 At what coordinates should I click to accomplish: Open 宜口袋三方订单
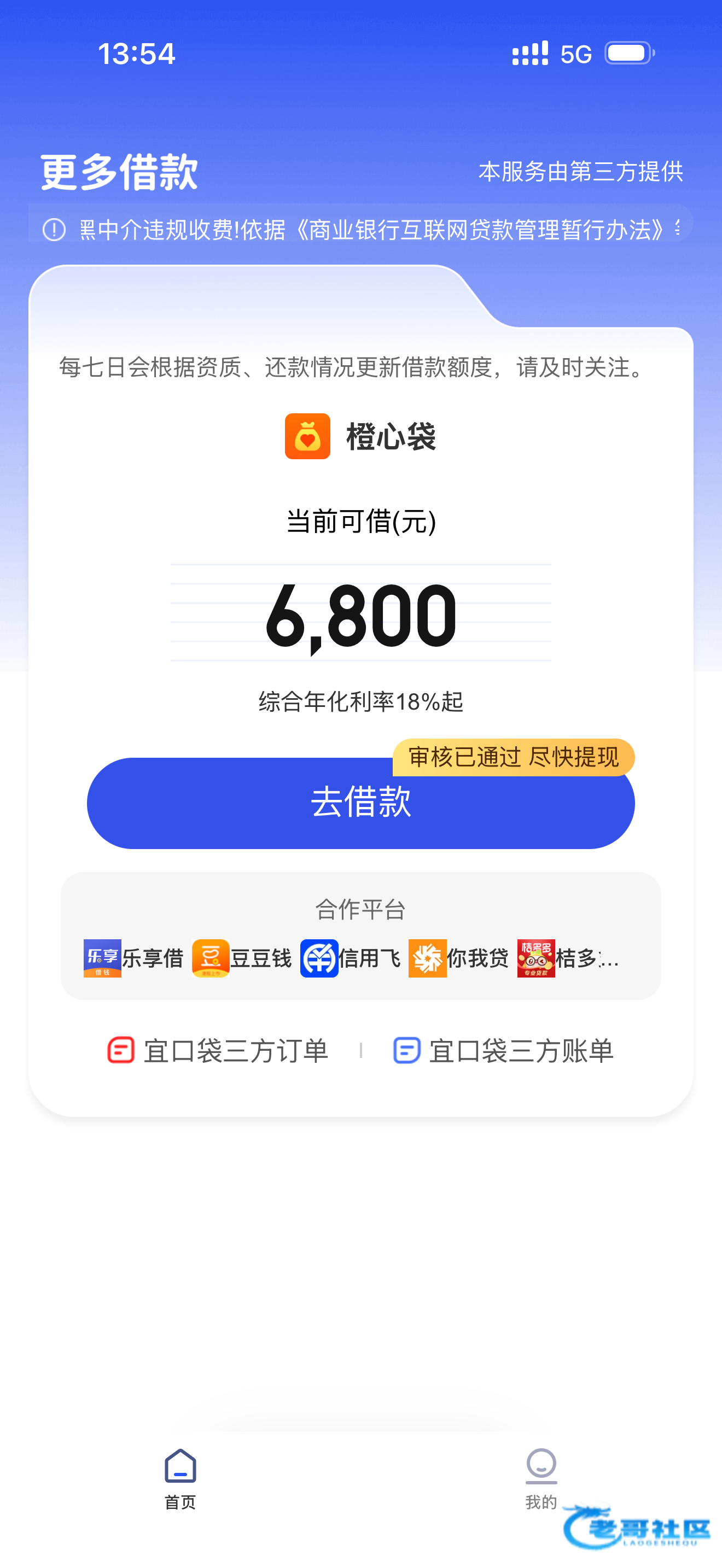point(218,1051)
